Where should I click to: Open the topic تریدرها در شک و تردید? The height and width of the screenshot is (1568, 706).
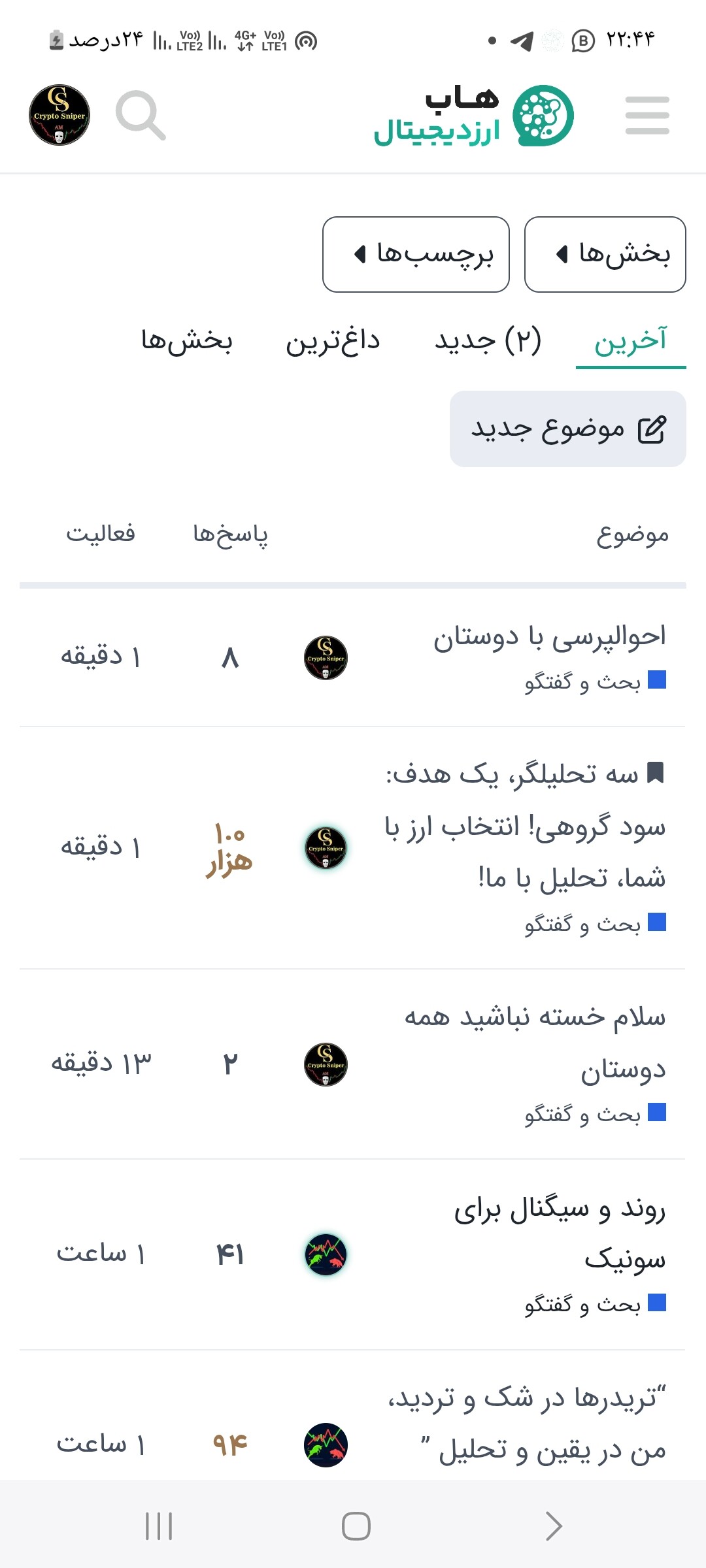(x=527, y=1424)
